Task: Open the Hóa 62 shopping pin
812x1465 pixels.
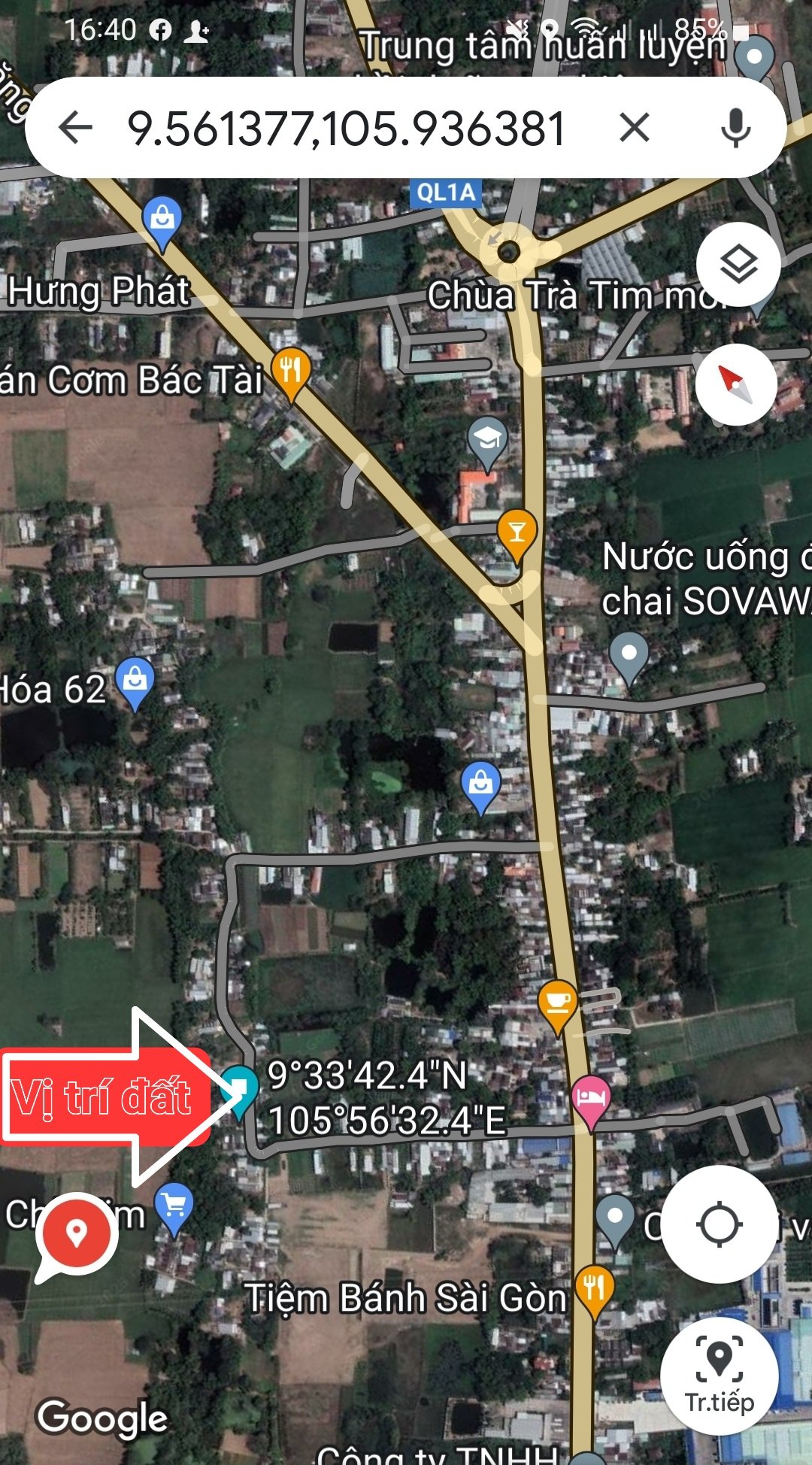Action: click(x=135, y=681)
